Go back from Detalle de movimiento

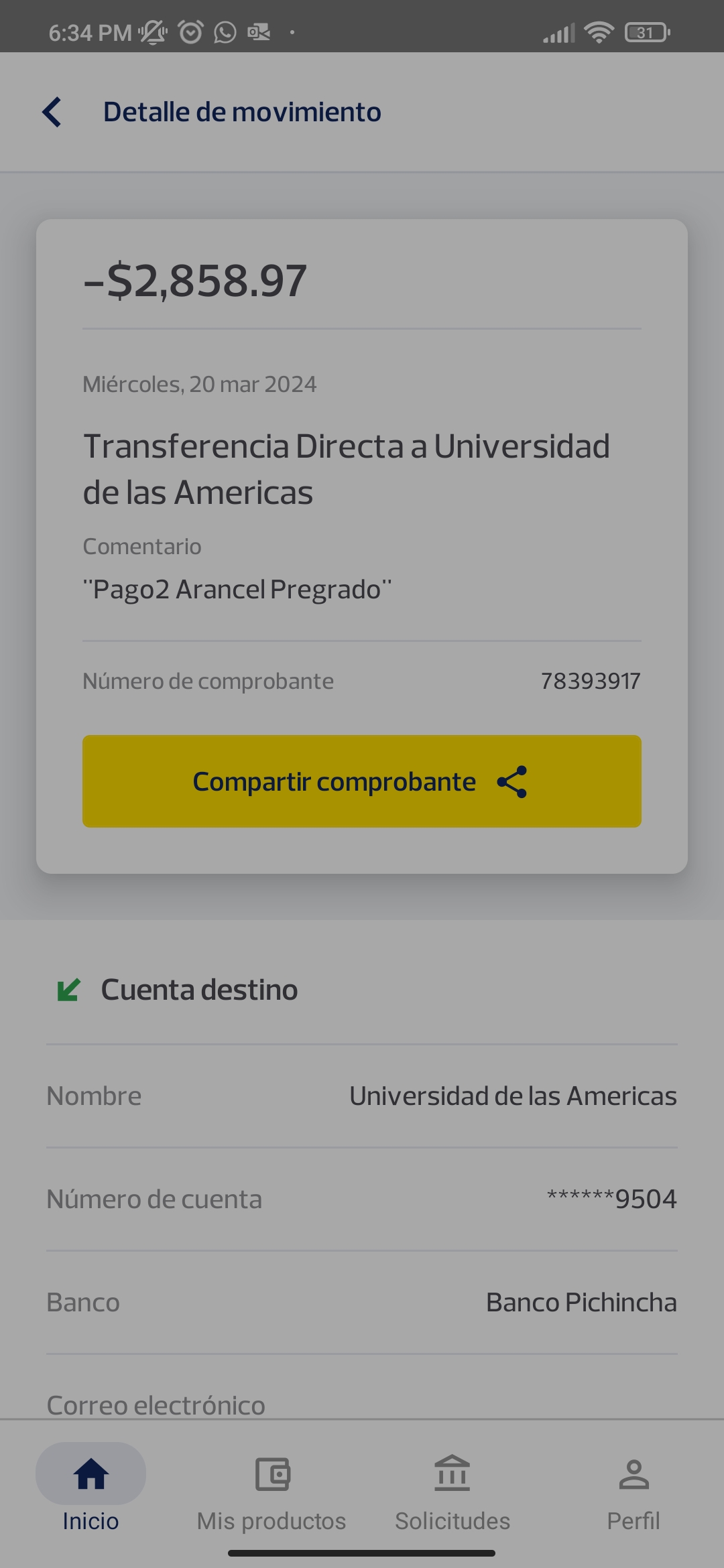tap(52, 112)
